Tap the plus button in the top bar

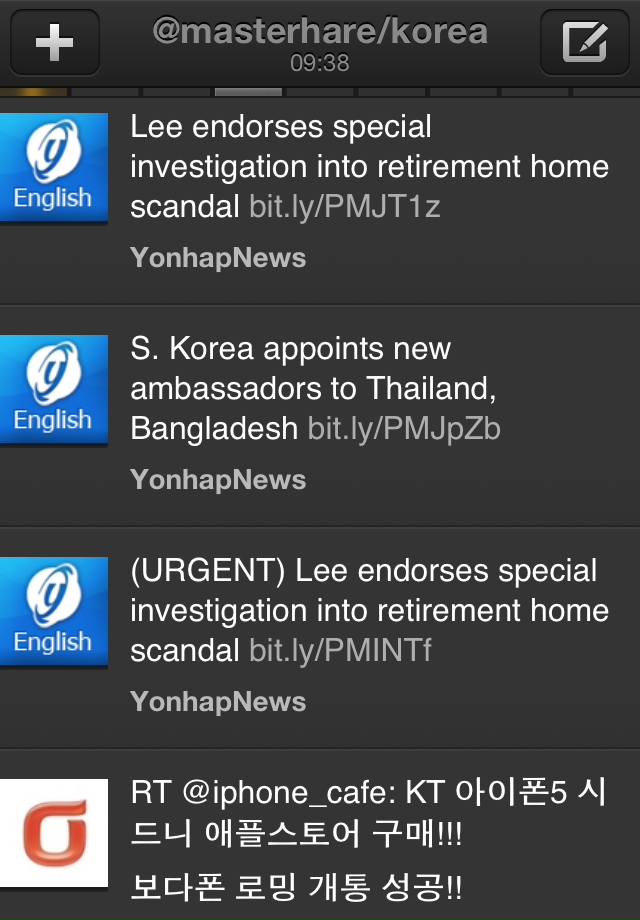[54, 42]
